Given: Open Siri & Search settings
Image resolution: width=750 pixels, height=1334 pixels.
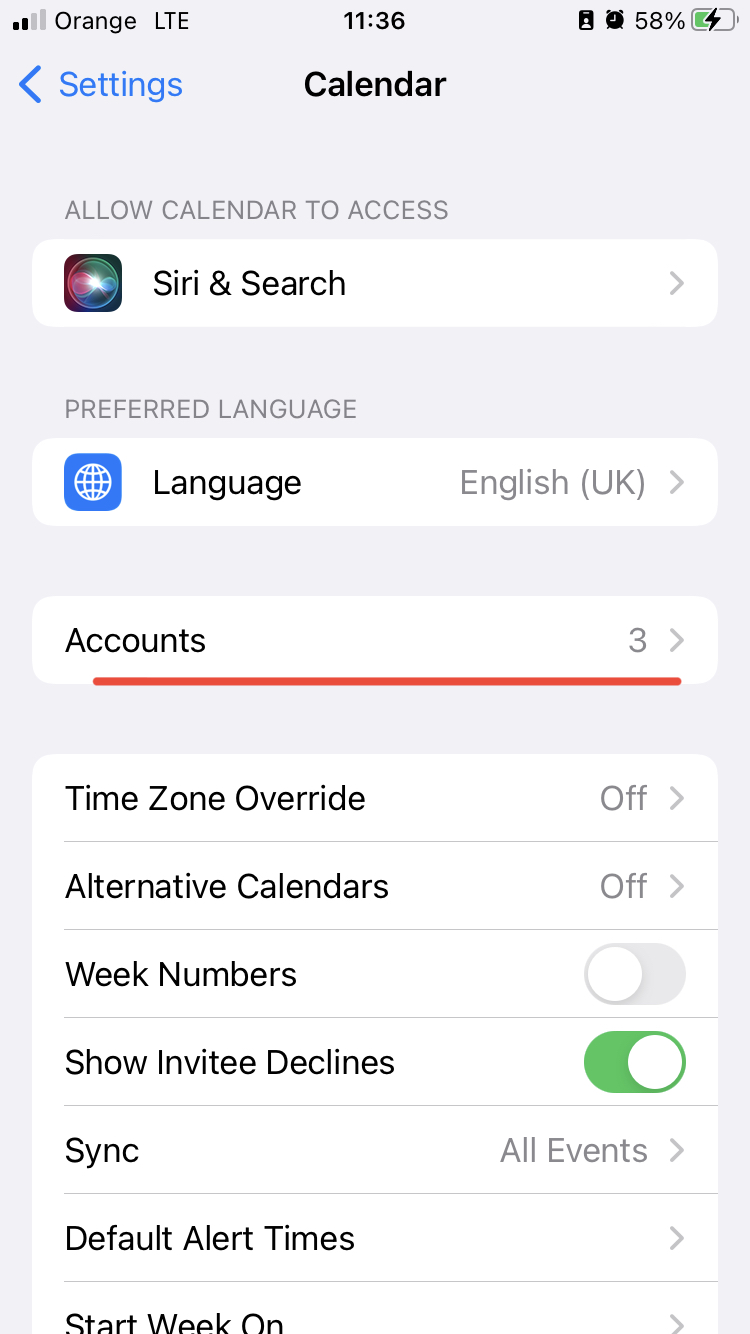Looking at the screenshot, I should point(375,283).
